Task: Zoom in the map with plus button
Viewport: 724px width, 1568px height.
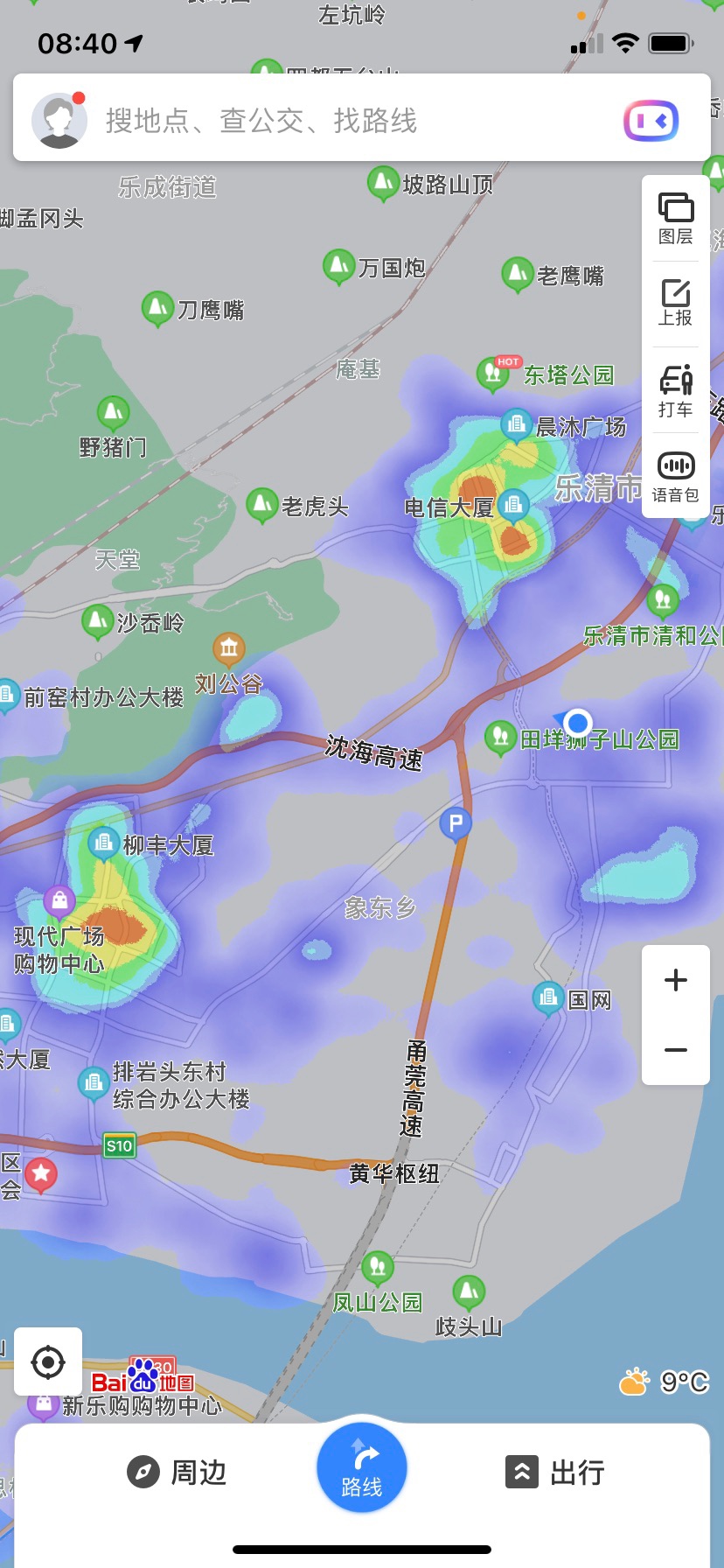Action: tap(676, 980)
